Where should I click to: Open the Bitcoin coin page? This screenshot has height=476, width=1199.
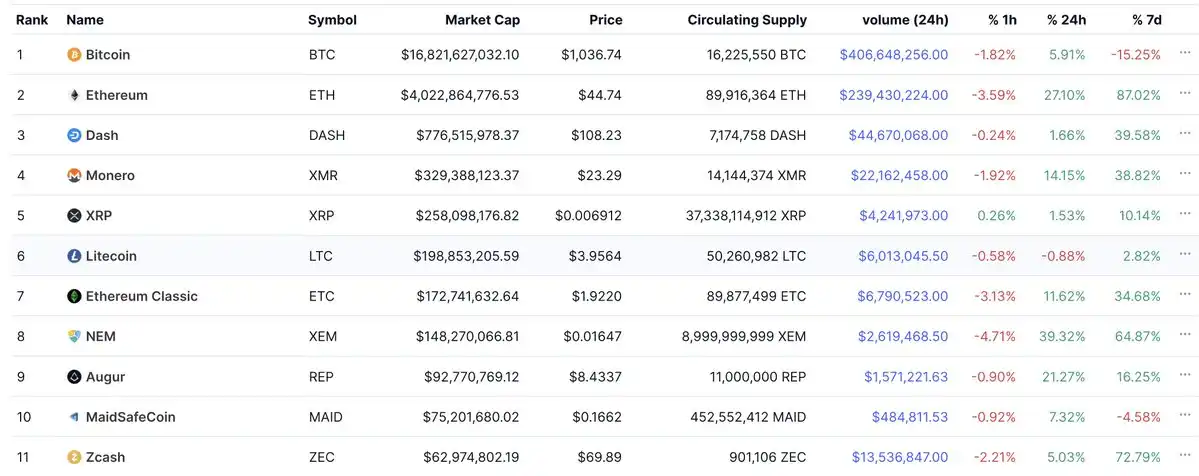point(107,55)
